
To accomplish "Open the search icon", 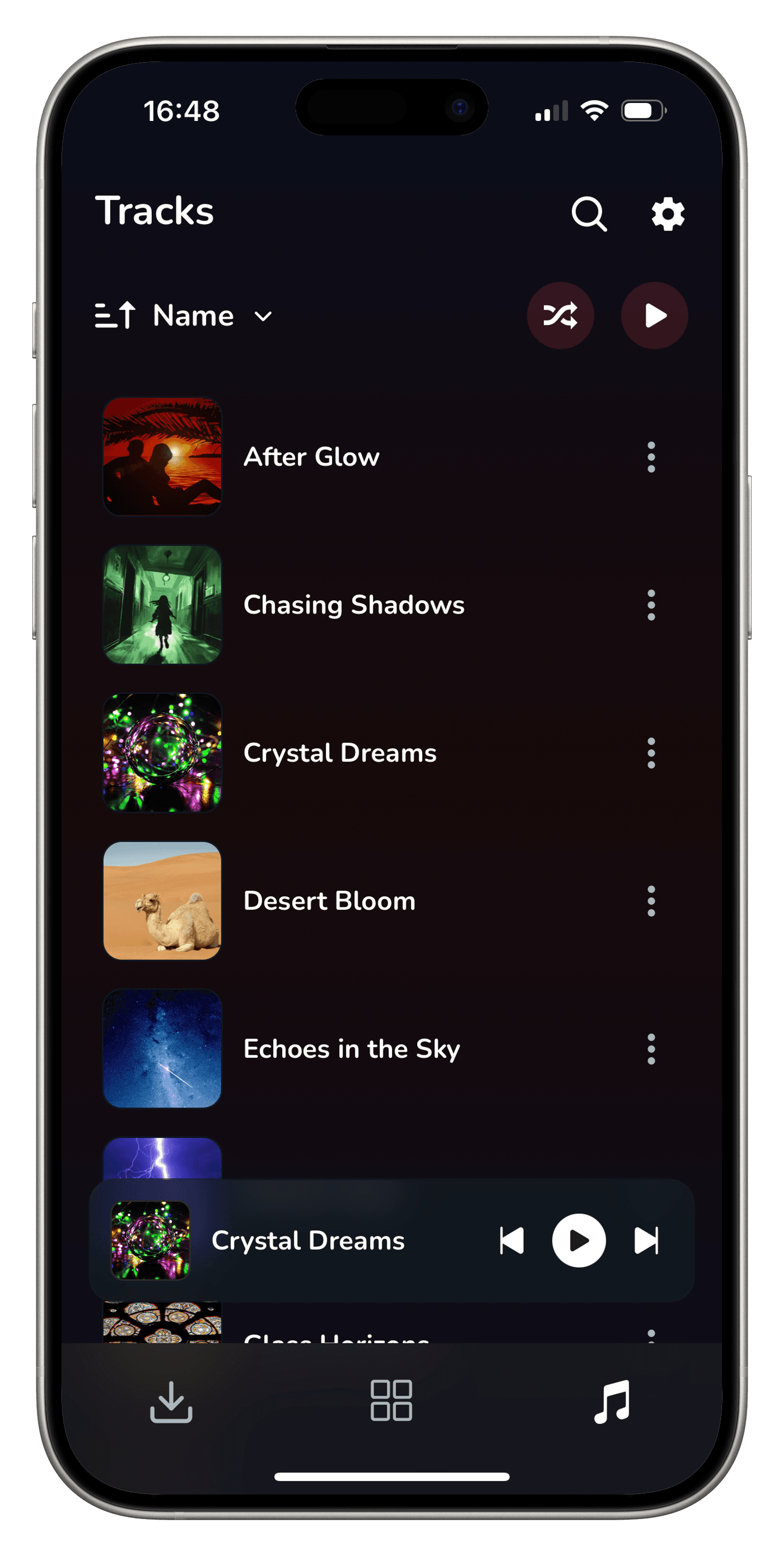I will pos(589,214).
